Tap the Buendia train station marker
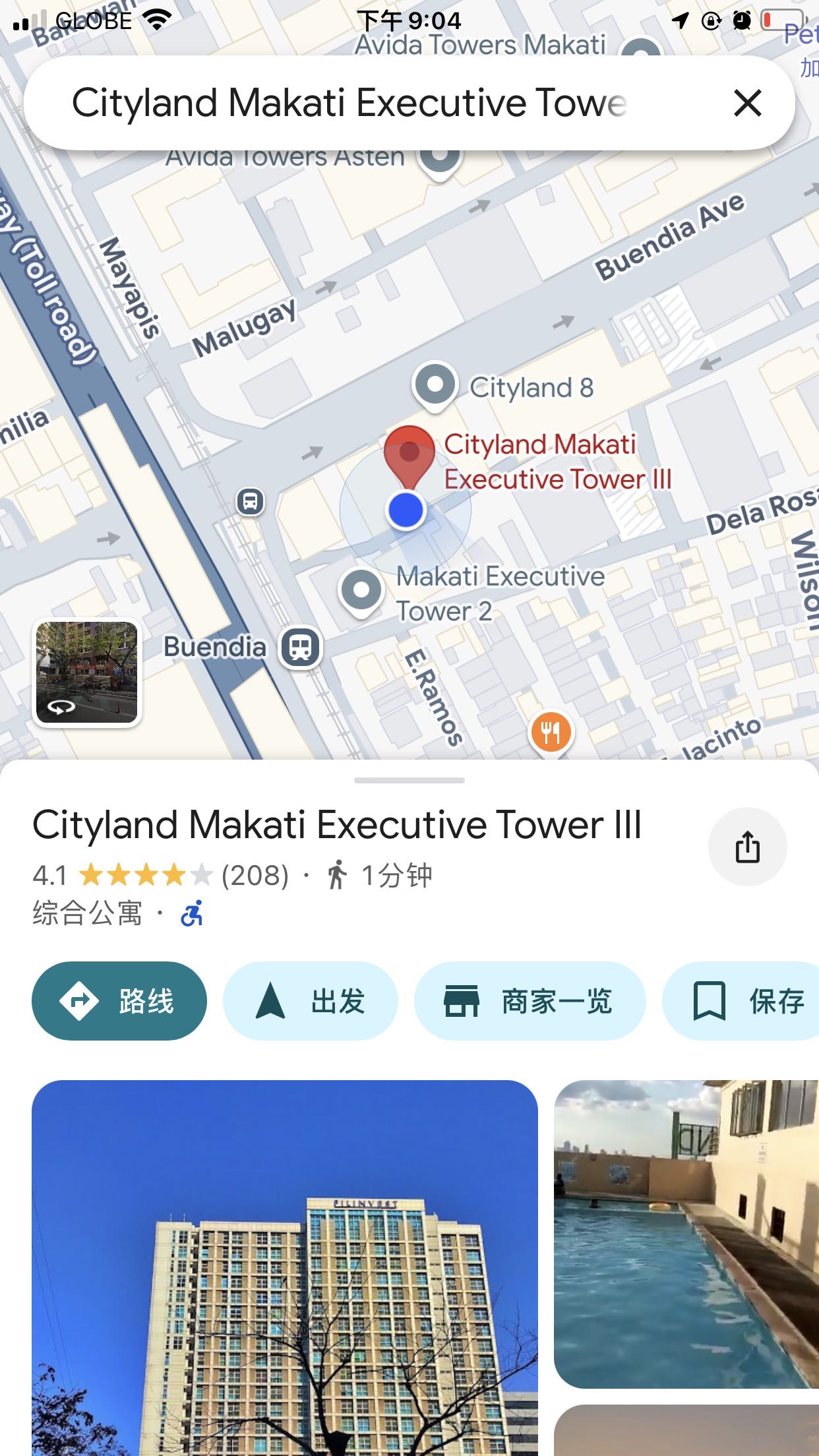This screenshot has height=1456, width=819. (301, 647)
